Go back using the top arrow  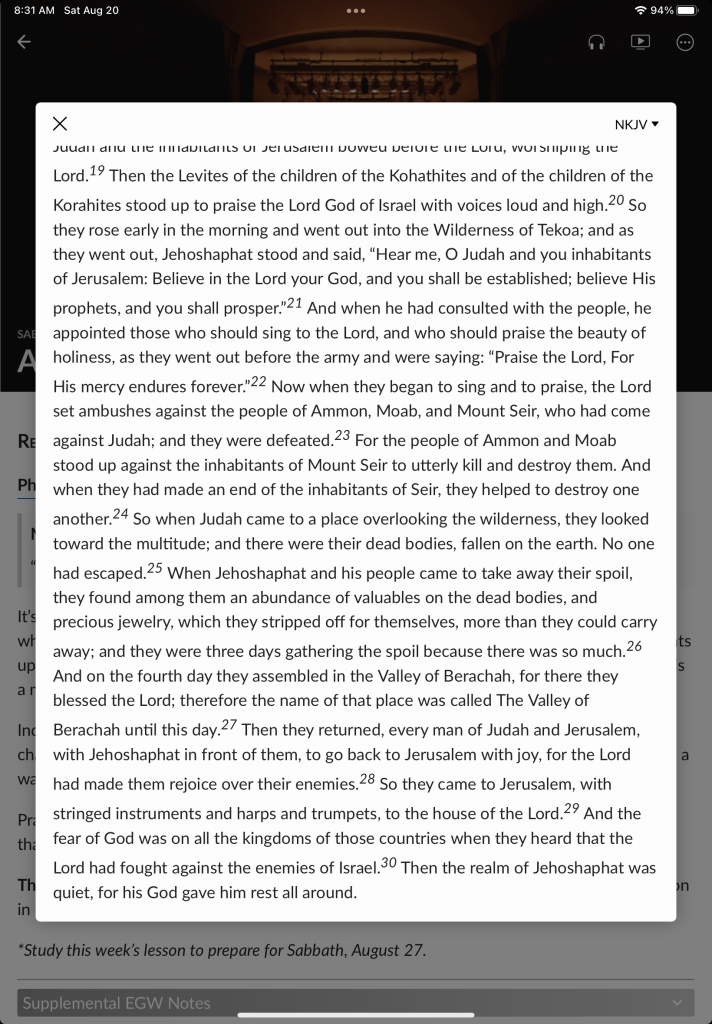[24, 42]
